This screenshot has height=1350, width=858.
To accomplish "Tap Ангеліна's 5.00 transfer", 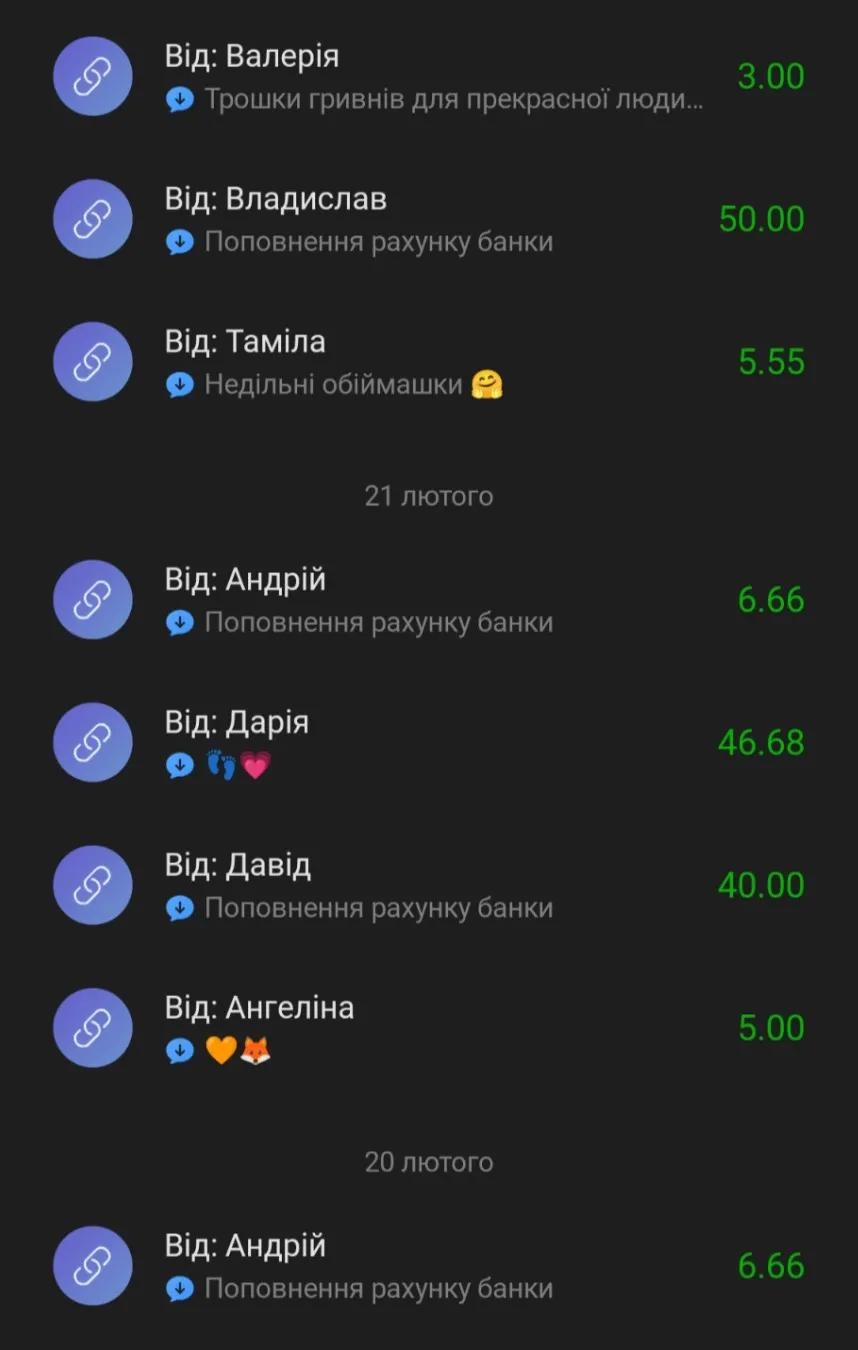I will 430,1028.
